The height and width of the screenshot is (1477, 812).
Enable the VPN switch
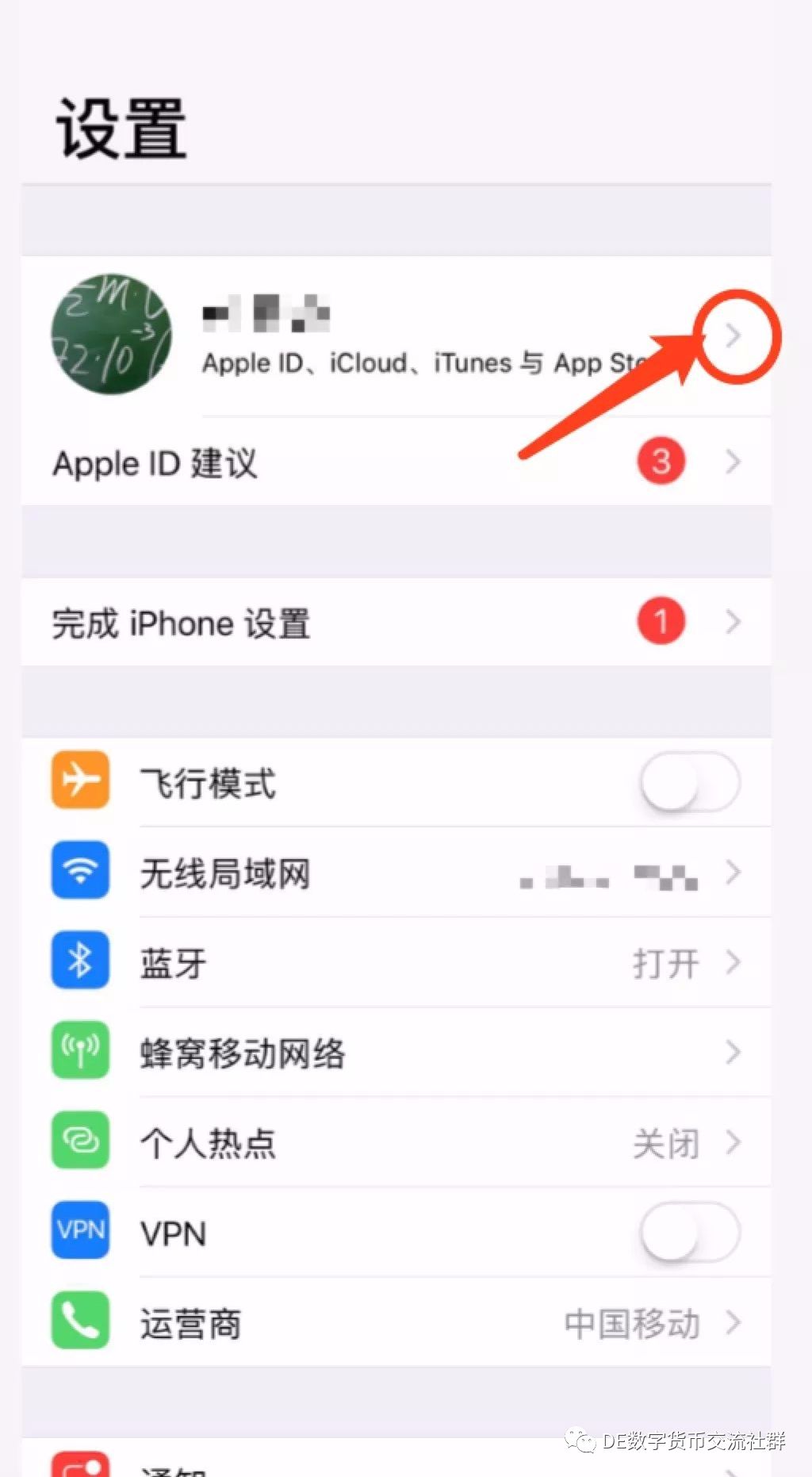coord(689,1233)
